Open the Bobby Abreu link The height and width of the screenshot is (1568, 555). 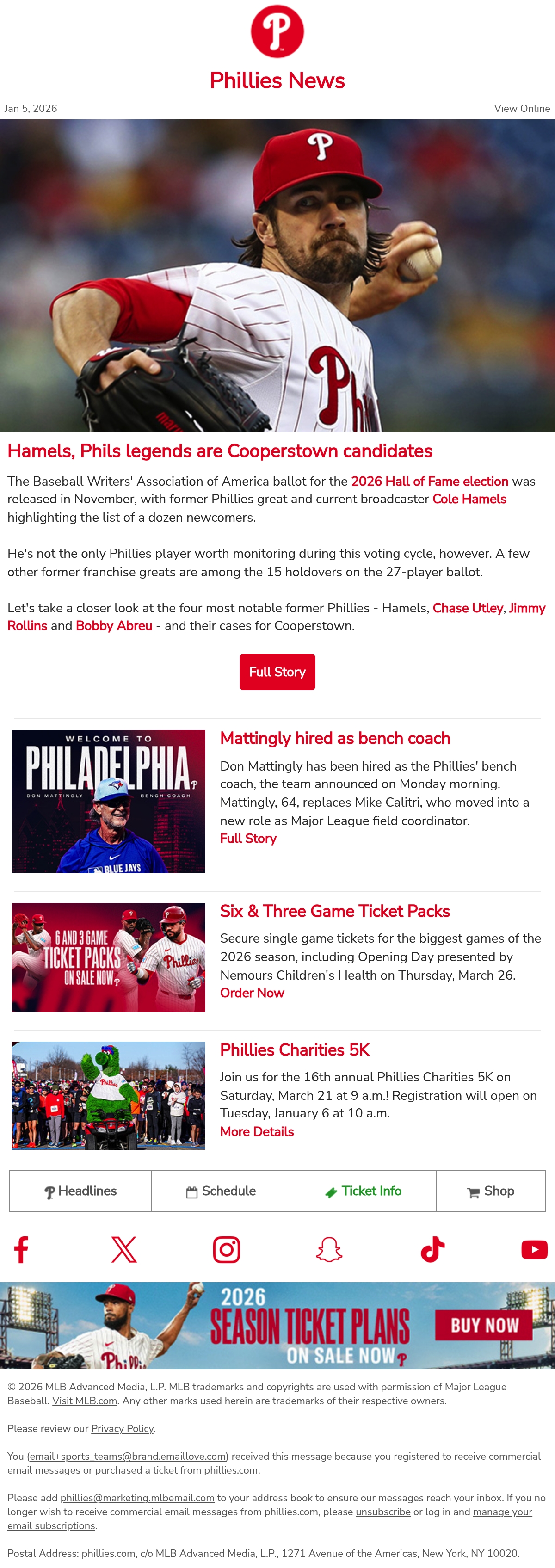click(114, 625)
